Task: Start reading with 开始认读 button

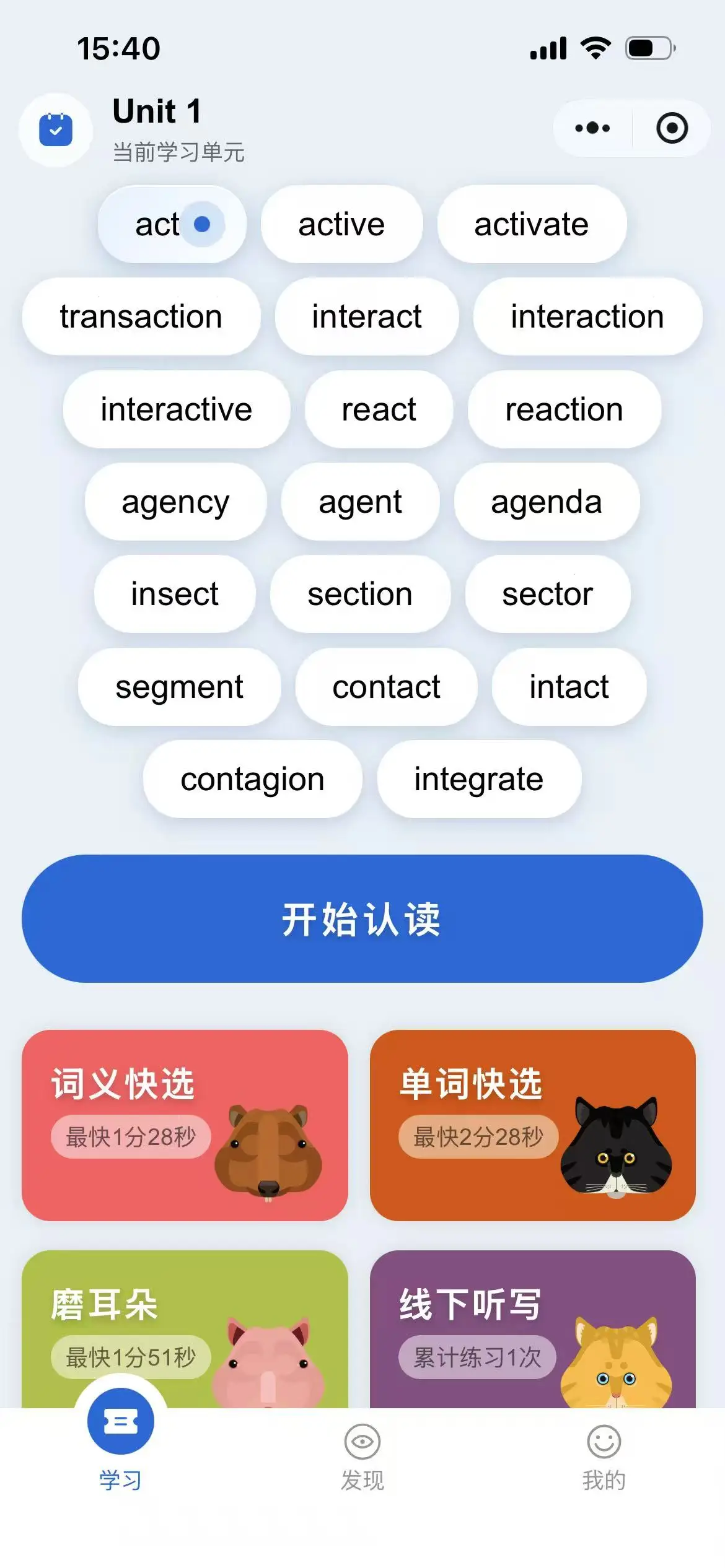Action: tap(362, 918)
